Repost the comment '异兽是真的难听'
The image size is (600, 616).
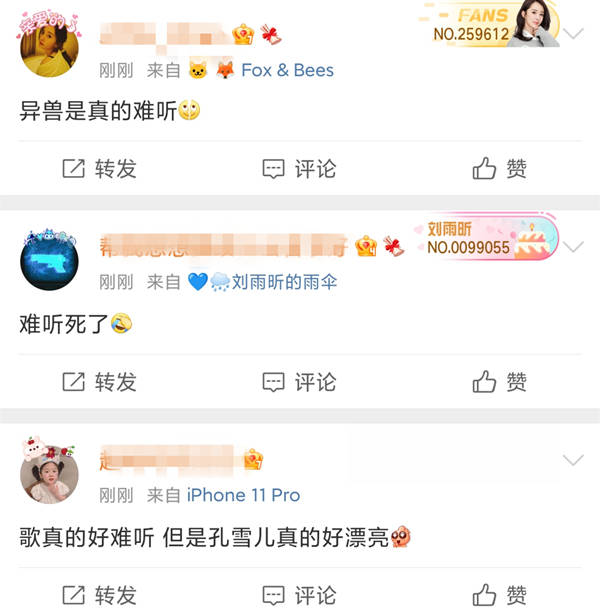pyautogui.click(x=99, y=169)
